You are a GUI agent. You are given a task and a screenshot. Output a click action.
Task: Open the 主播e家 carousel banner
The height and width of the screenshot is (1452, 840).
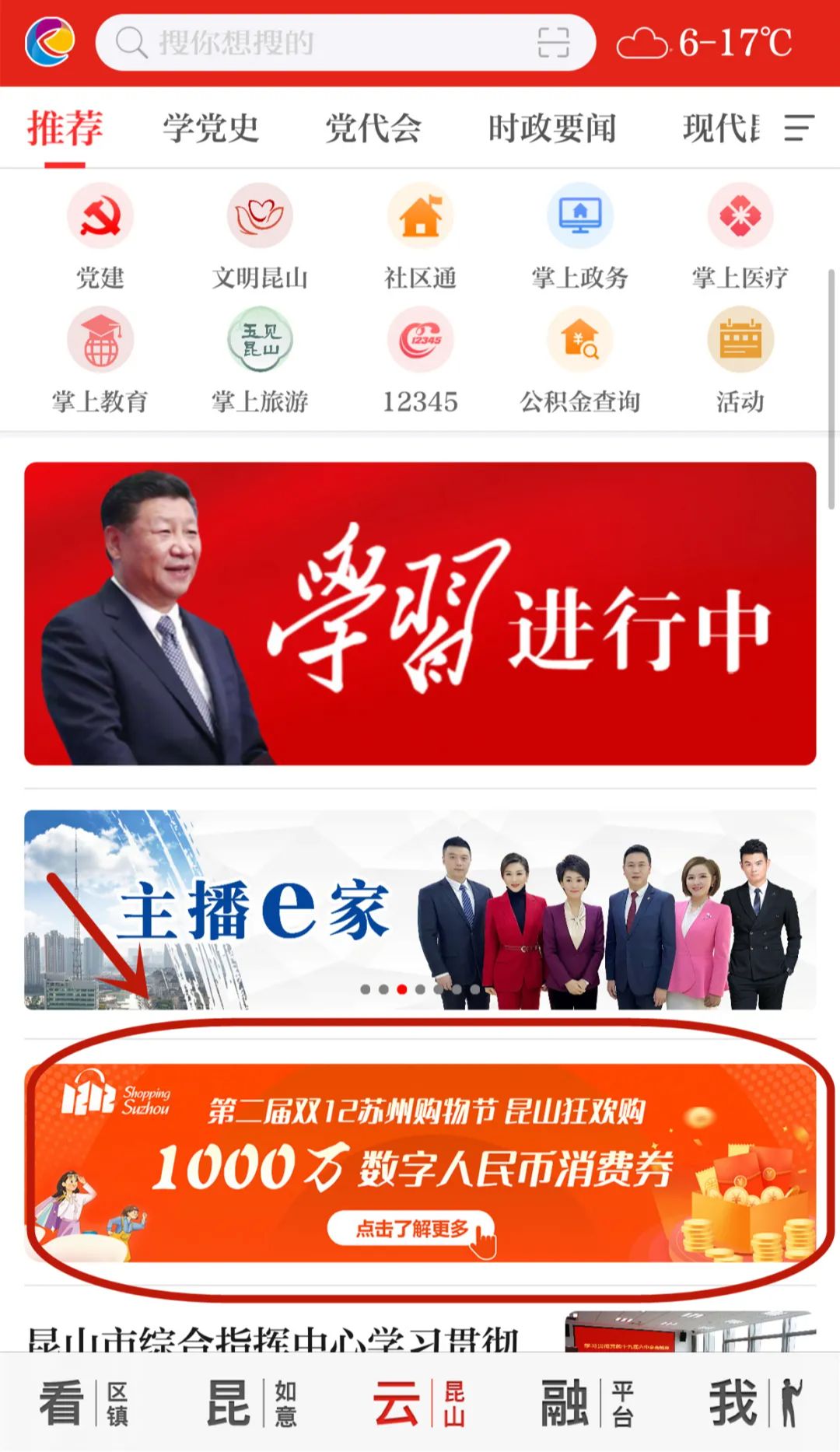(420, 910)
